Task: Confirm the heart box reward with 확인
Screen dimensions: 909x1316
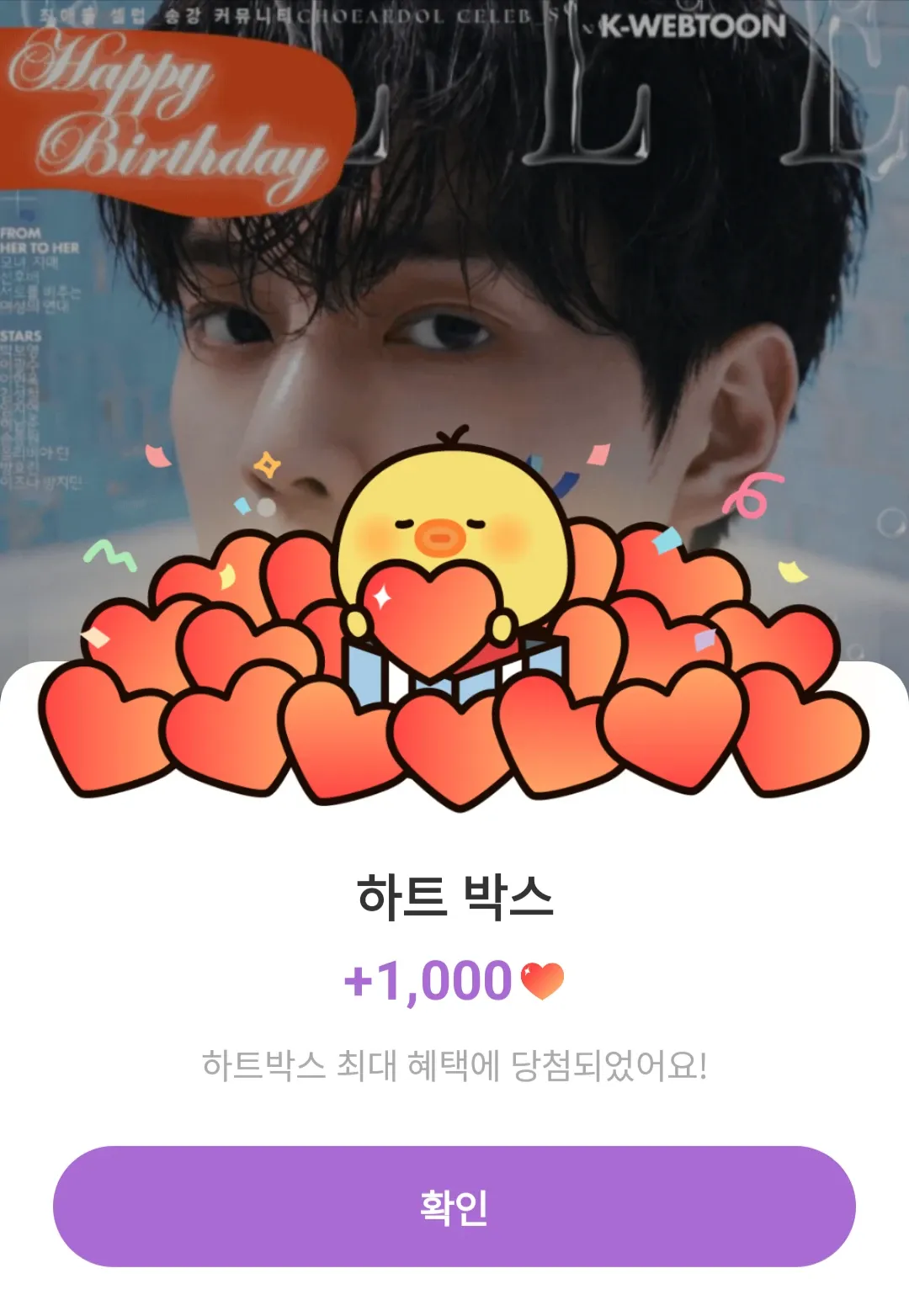Action: pos(454,1206)
